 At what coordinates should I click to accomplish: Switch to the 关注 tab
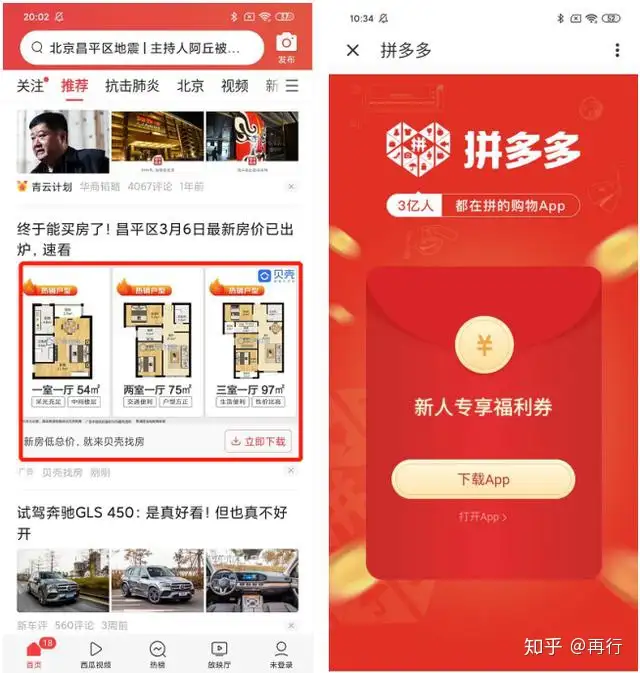31,86
